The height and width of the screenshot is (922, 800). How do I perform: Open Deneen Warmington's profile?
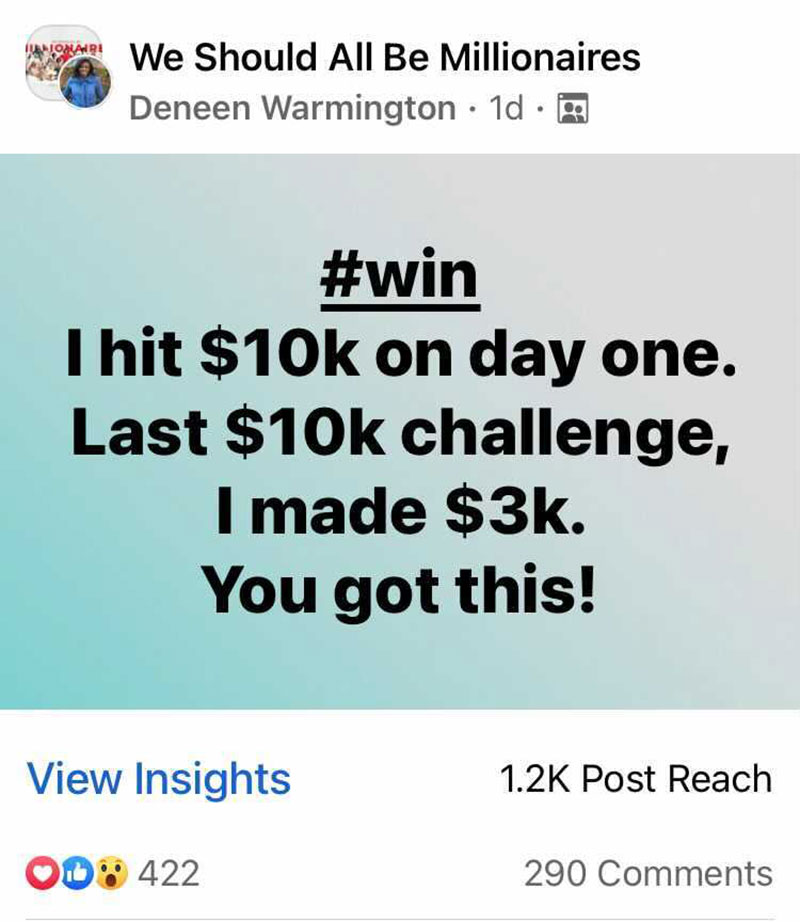(292, 108)
